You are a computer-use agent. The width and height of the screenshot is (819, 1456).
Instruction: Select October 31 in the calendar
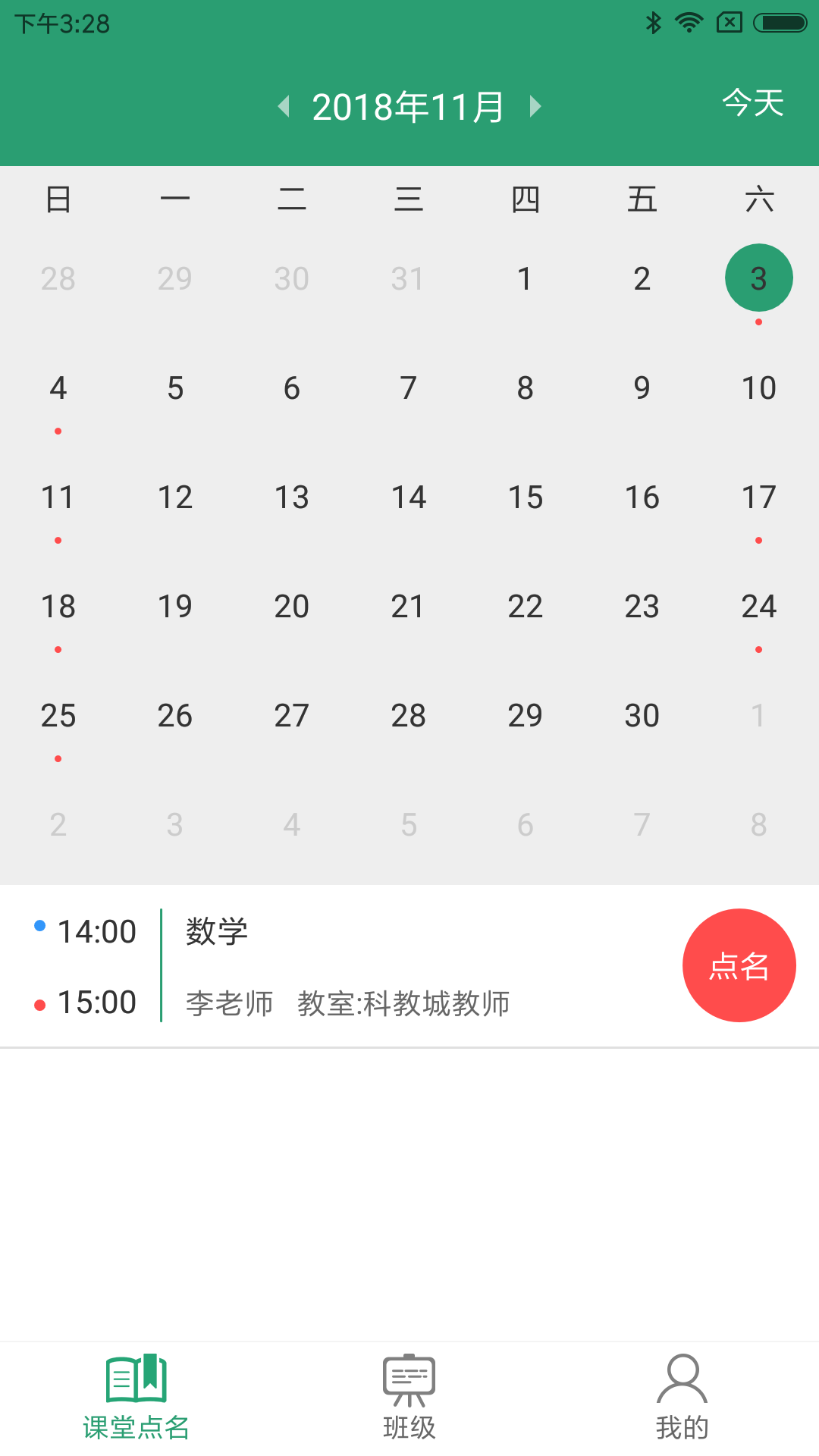409,279
